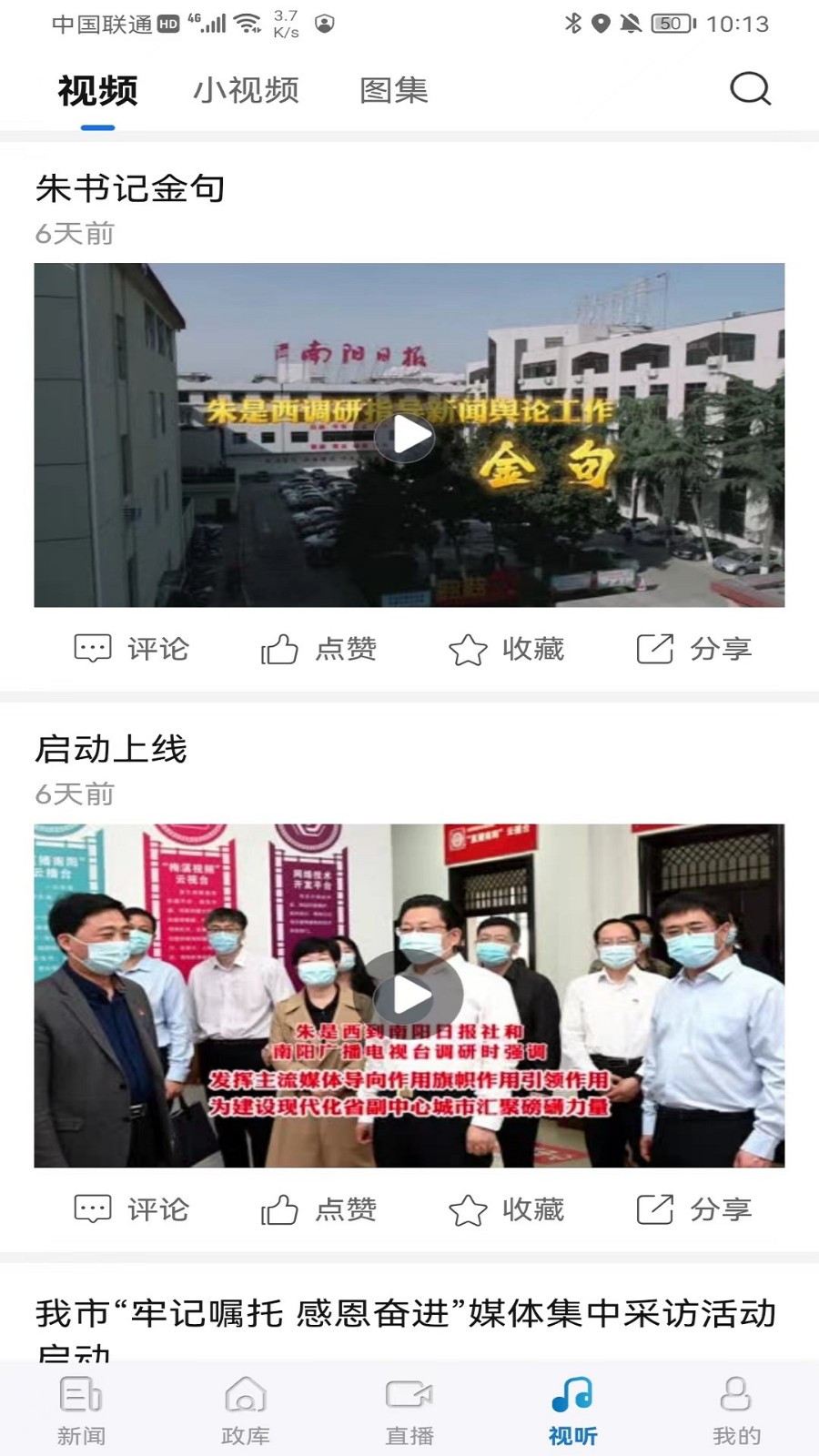Open the 政库 tab
This screenshot has height=1456, width=819.
246,1410
